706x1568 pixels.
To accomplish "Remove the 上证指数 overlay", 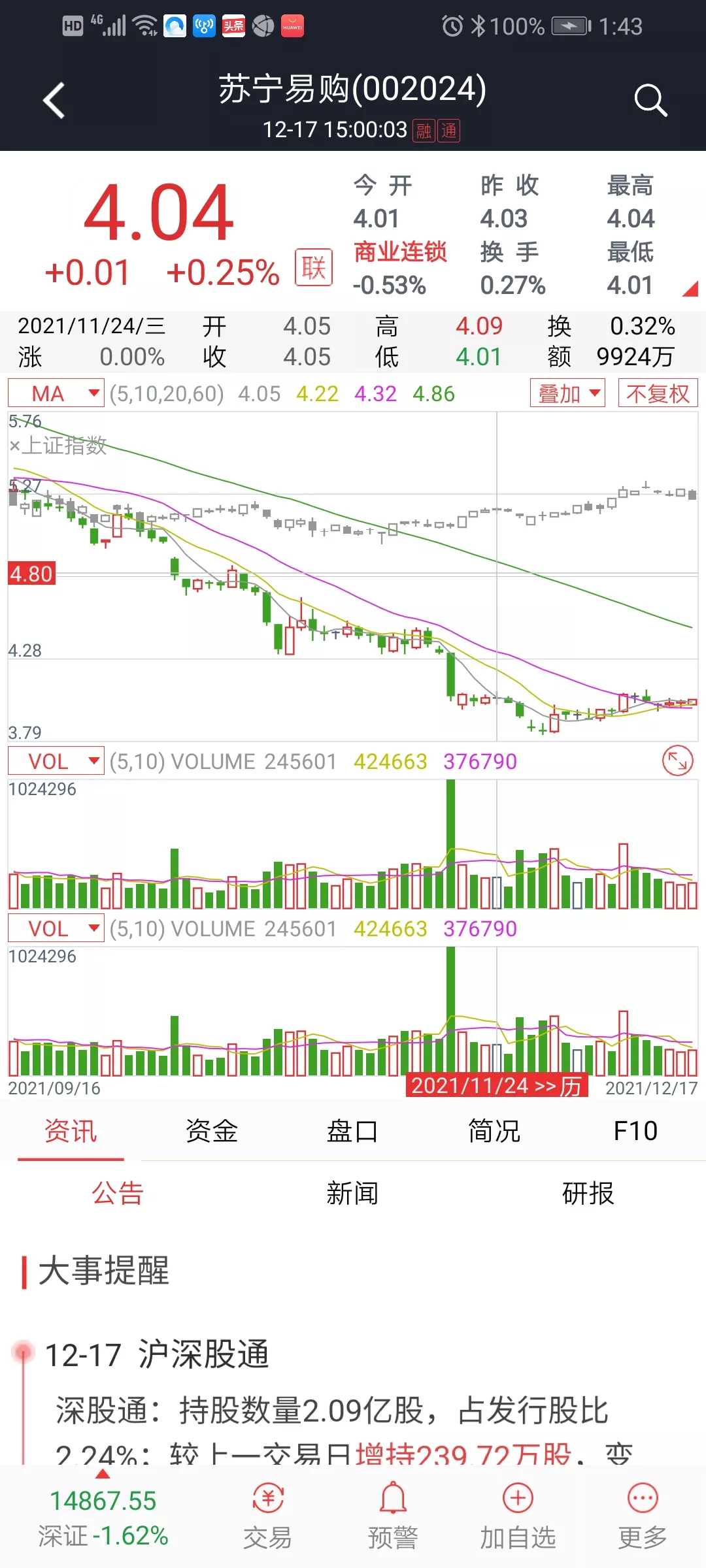I will coord(15,446).
